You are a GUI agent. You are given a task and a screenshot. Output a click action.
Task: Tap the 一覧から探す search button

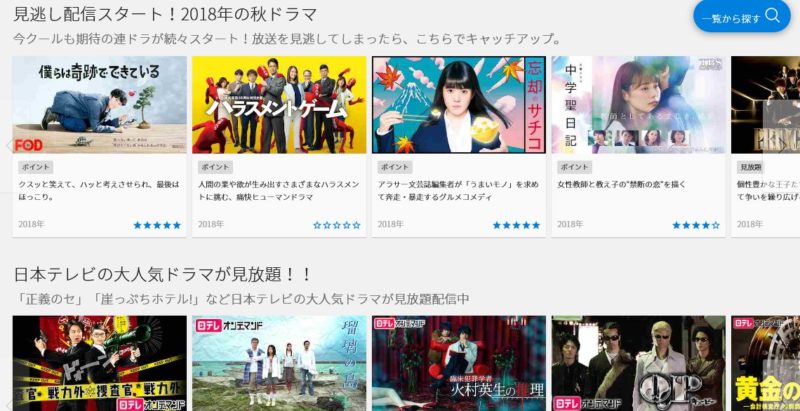(x=741, y=17)
